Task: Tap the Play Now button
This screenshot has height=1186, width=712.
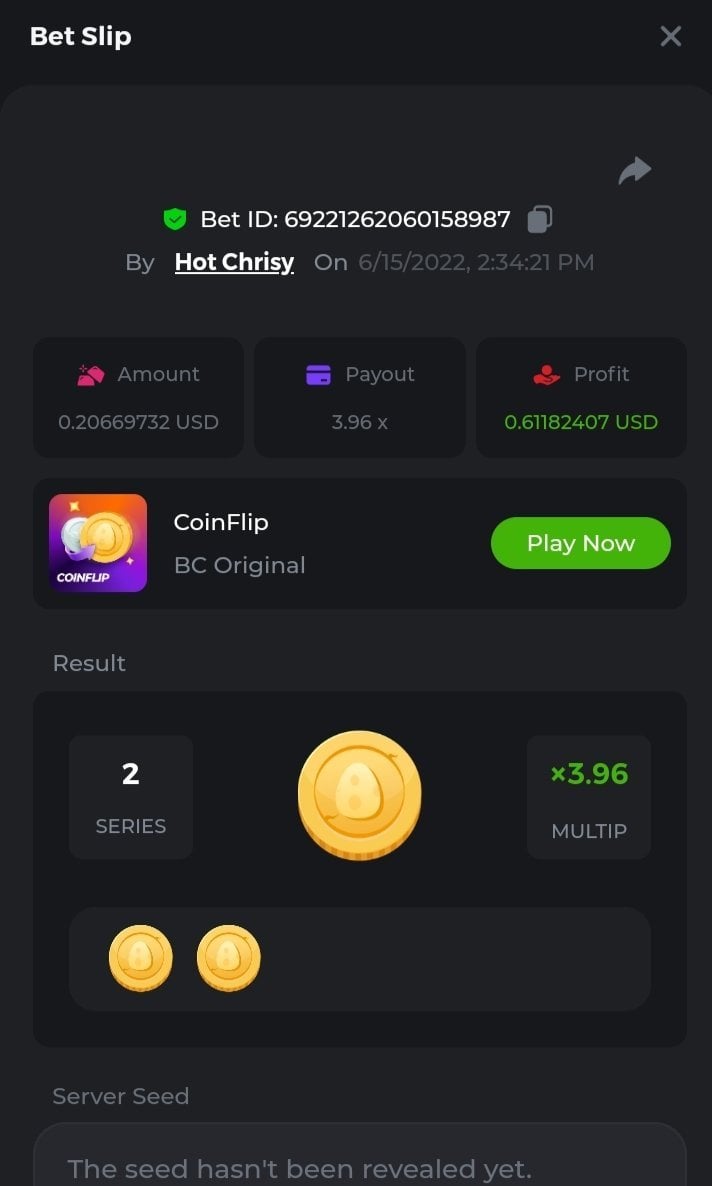Action: pyautogui.click(x=580, y=543)
